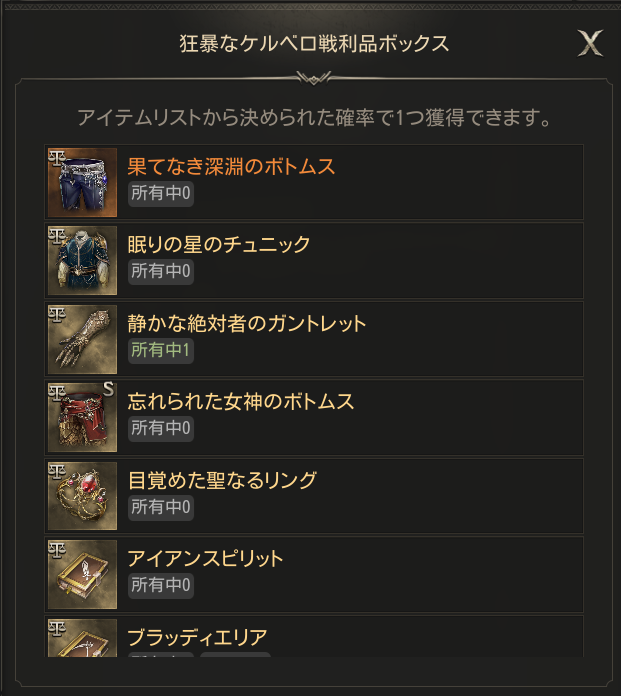The width and height of the screenshot is (621, 696).
Task: Close the loot box dialog
Action: [x=591, y=43]
